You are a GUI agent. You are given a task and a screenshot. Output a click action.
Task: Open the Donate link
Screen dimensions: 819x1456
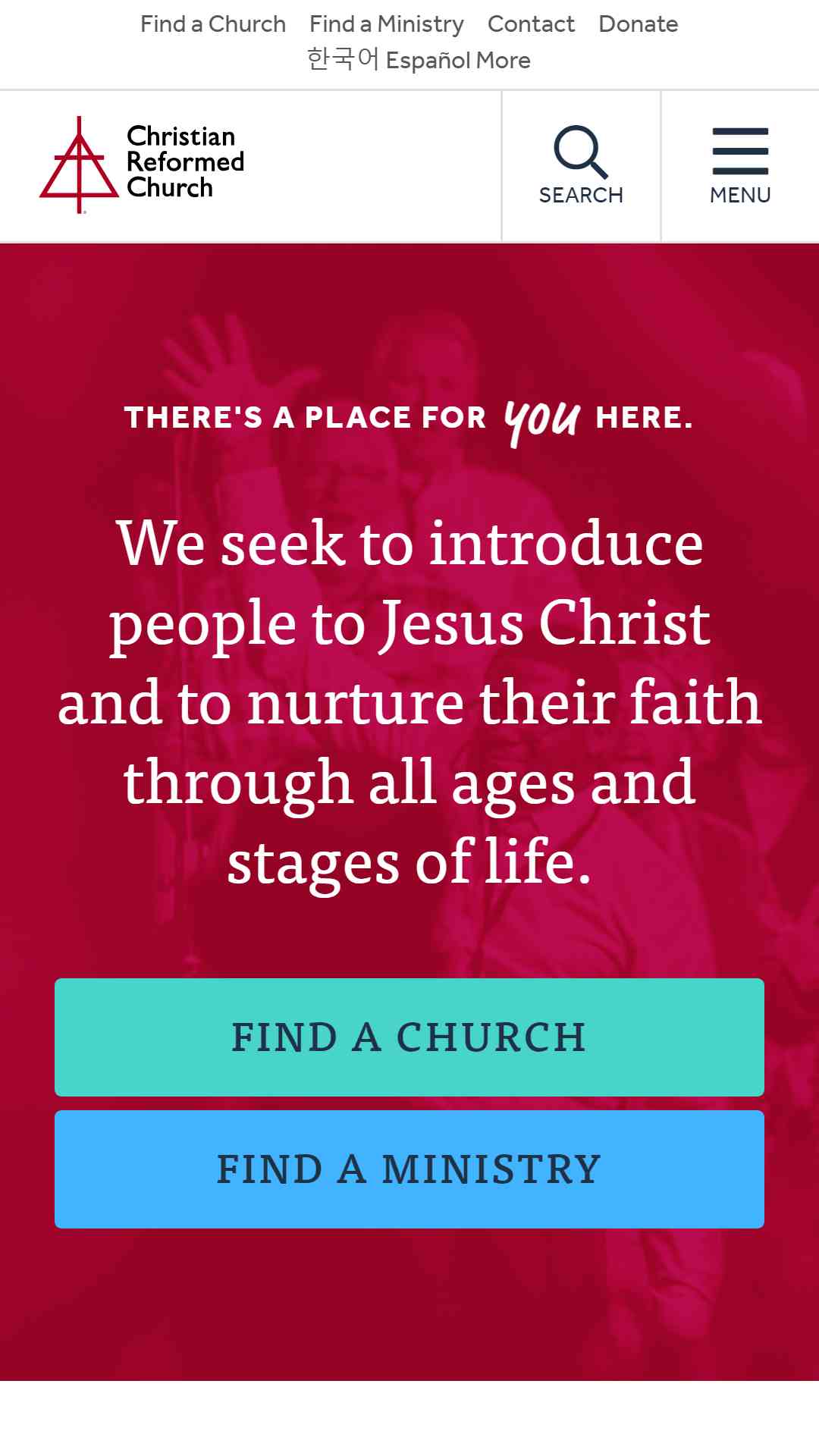point(638,24)
